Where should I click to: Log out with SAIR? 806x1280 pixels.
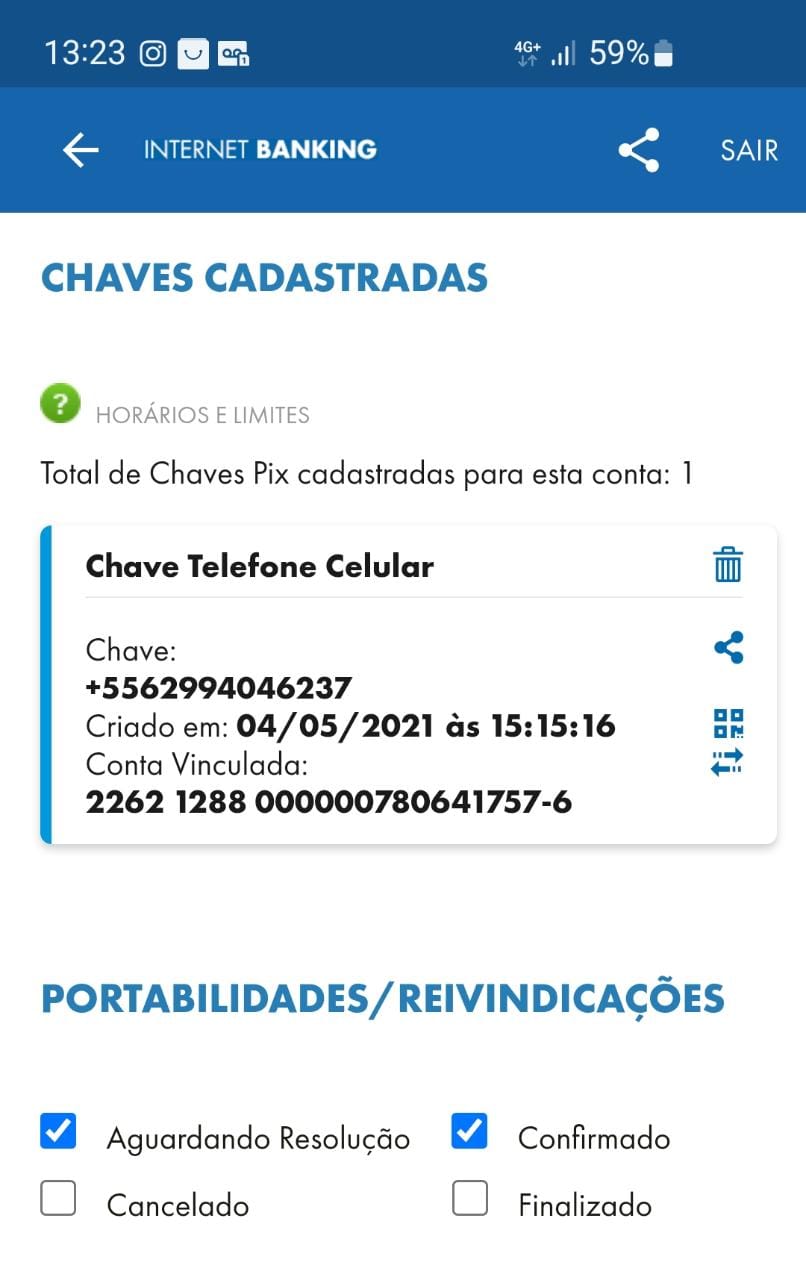[x=749, y=150]
